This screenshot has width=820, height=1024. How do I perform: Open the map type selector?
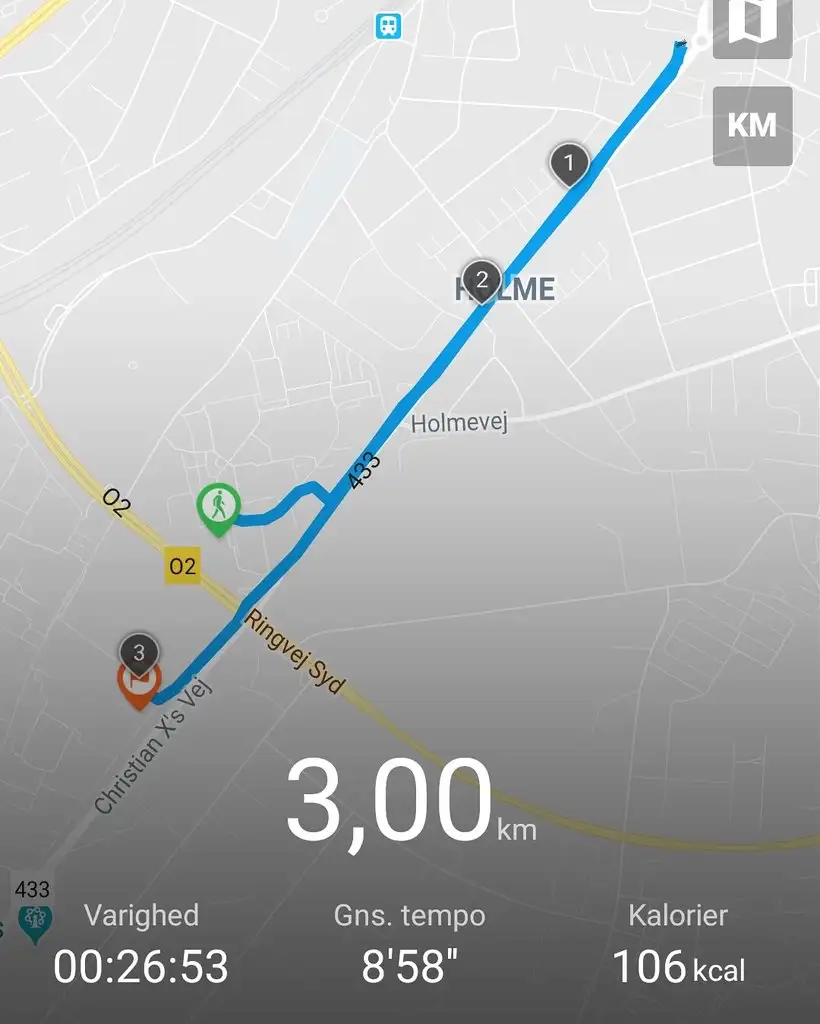point(752,25)
